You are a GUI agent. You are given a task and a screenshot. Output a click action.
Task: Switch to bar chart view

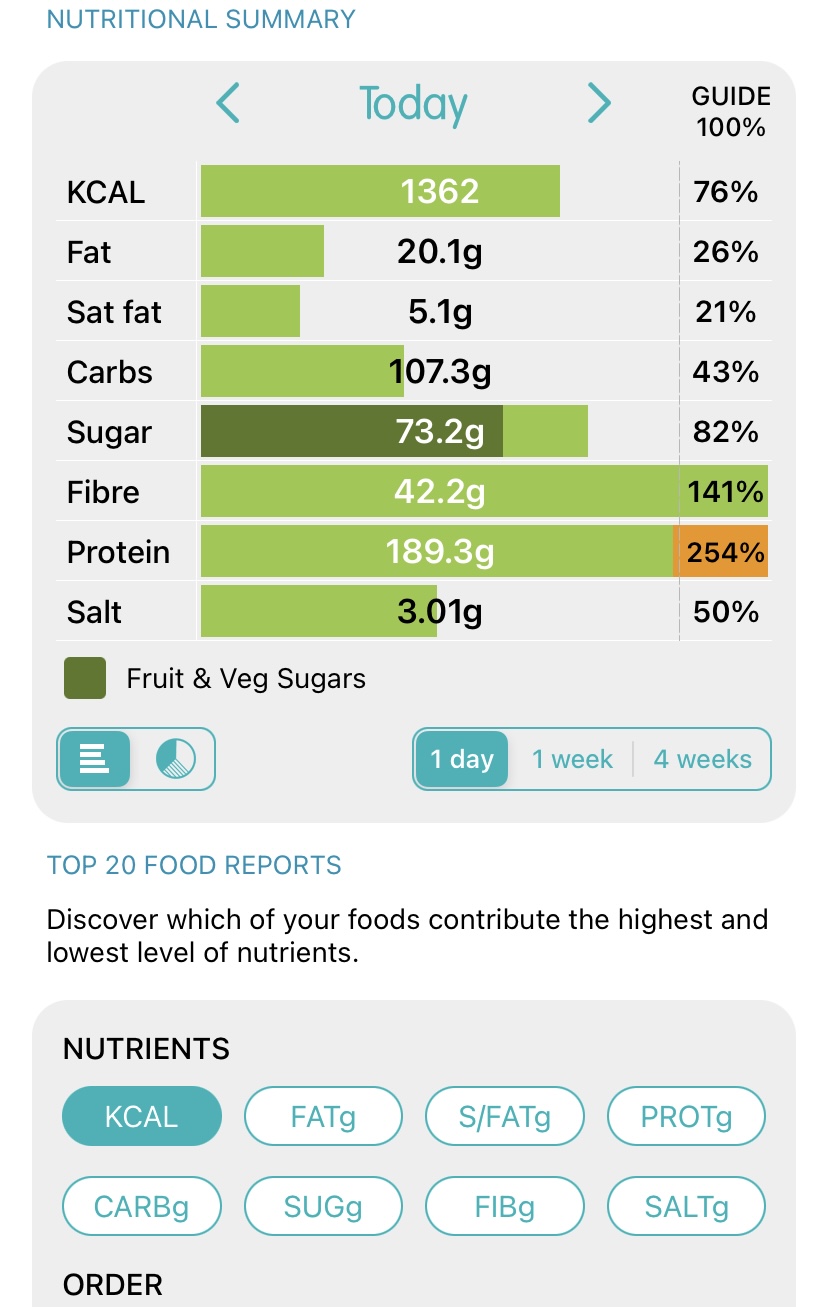tap(94, 759)
